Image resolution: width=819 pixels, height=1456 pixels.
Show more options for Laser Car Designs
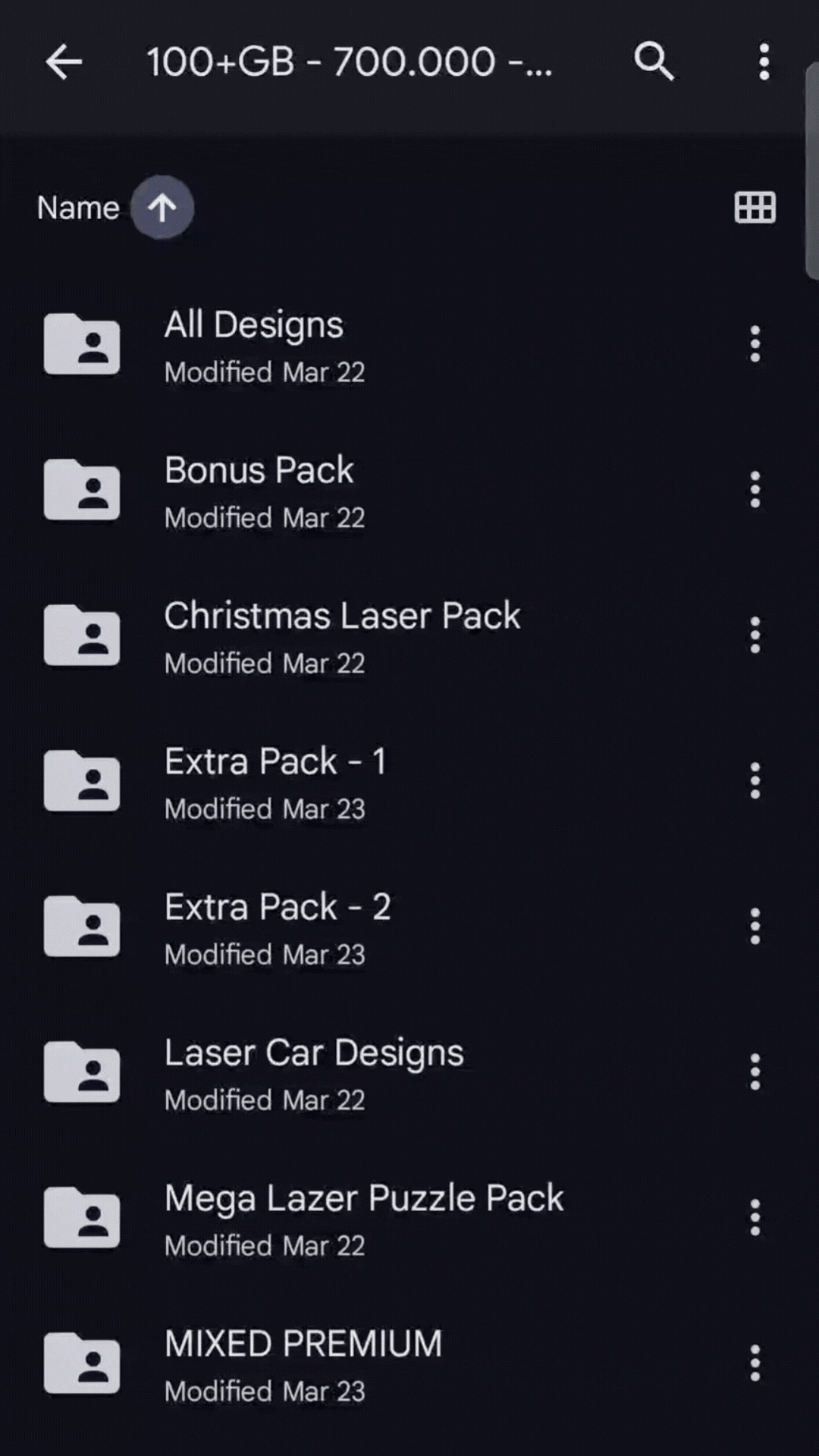pyautogui.click(x=755, y=1072)
